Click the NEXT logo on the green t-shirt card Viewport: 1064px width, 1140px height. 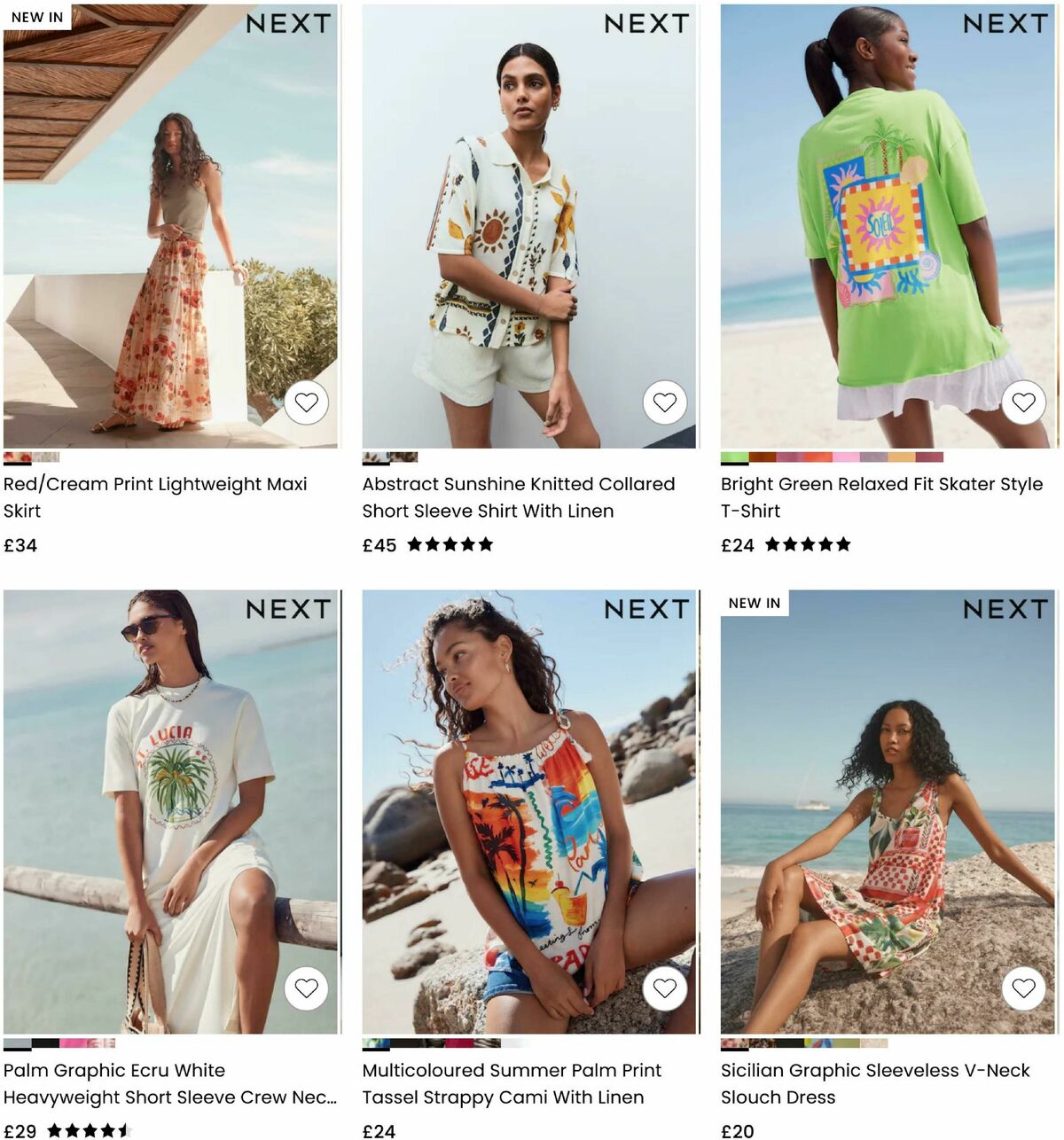(x=1005, y=24)
